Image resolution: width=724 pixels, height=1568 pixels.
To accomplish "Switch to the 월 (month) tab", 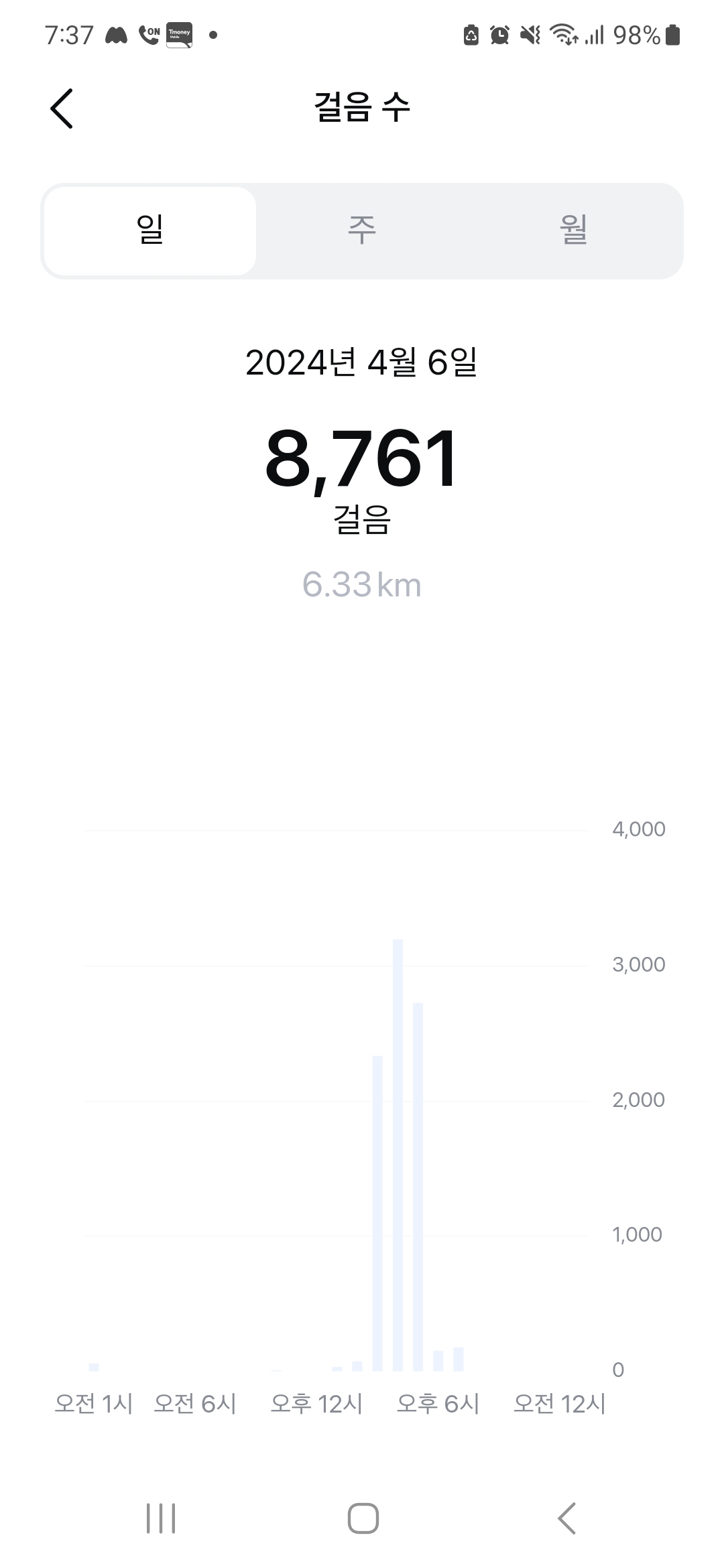I will (574, 231).
